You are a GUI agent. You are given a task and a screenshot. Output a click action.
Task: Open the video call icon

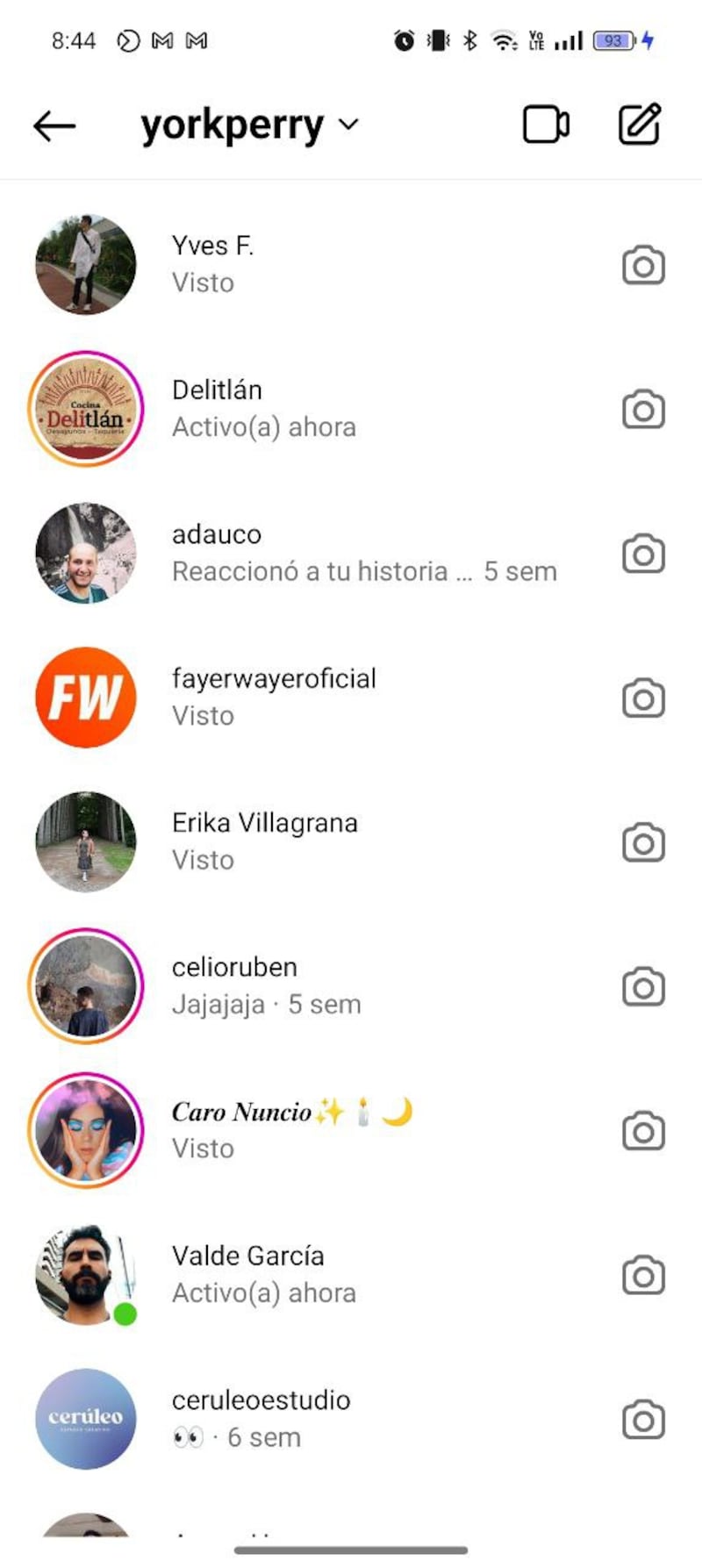(546, 125)
